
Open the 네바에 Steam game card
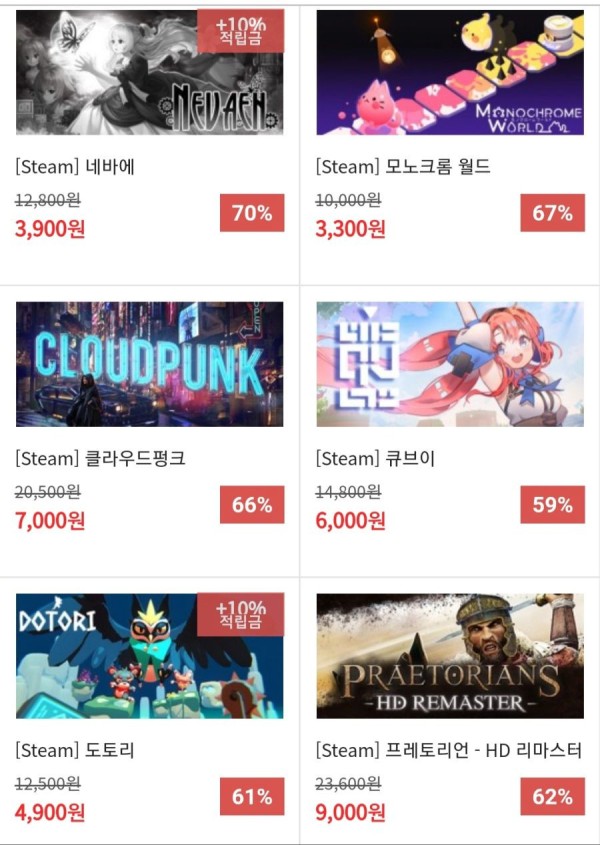click(149, 73)
